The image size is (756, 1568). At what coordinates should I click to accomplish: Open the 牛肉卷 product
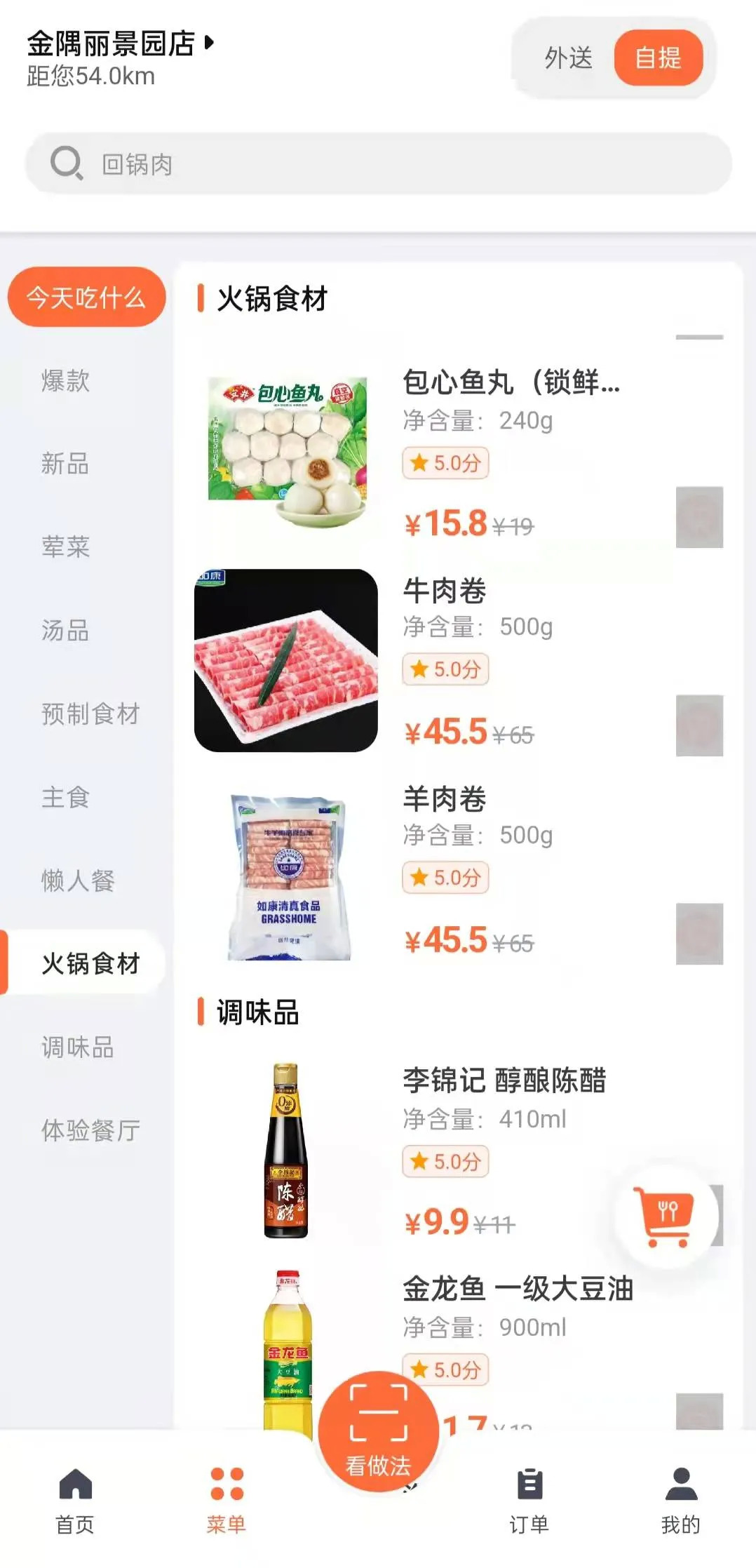[x=445, y=591]
